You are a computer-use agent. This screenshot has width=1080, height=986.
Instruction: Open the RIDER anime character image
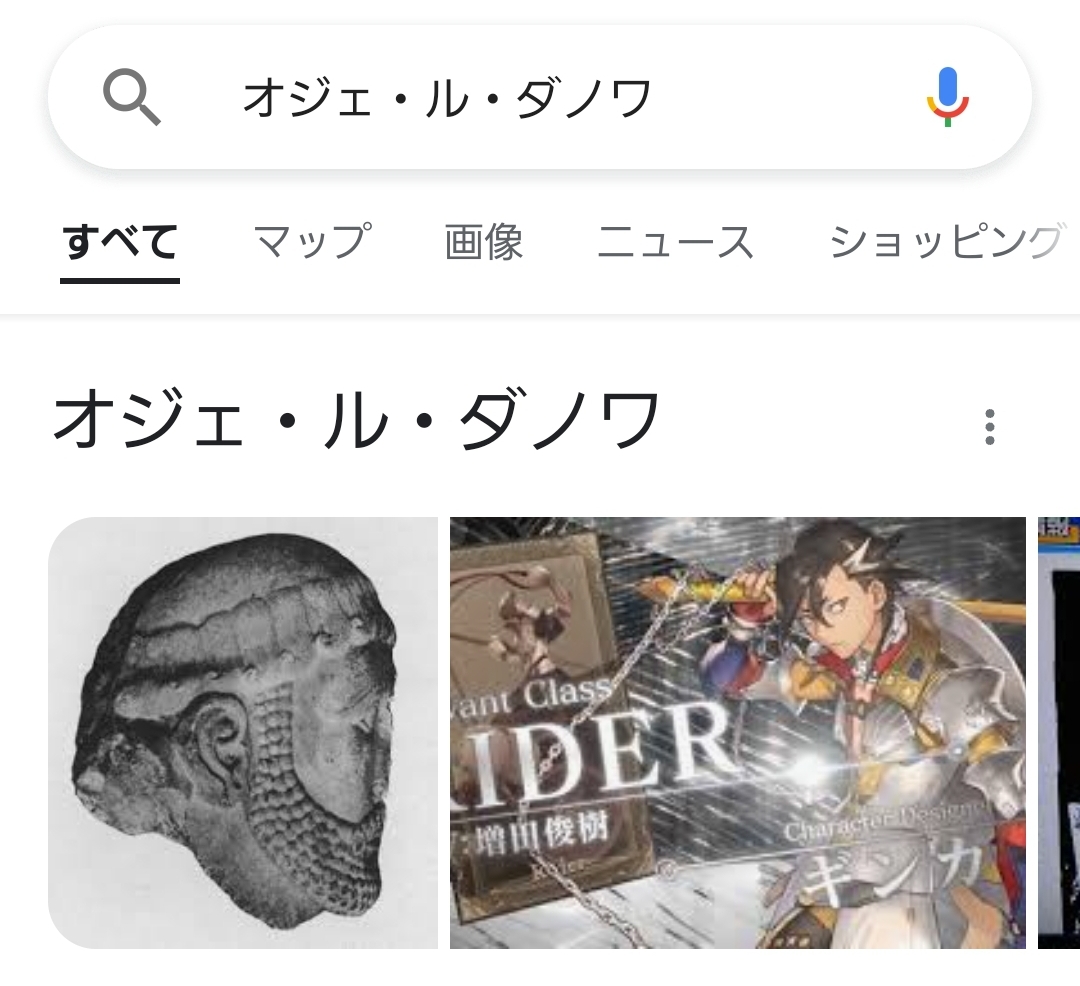(737, 732)
